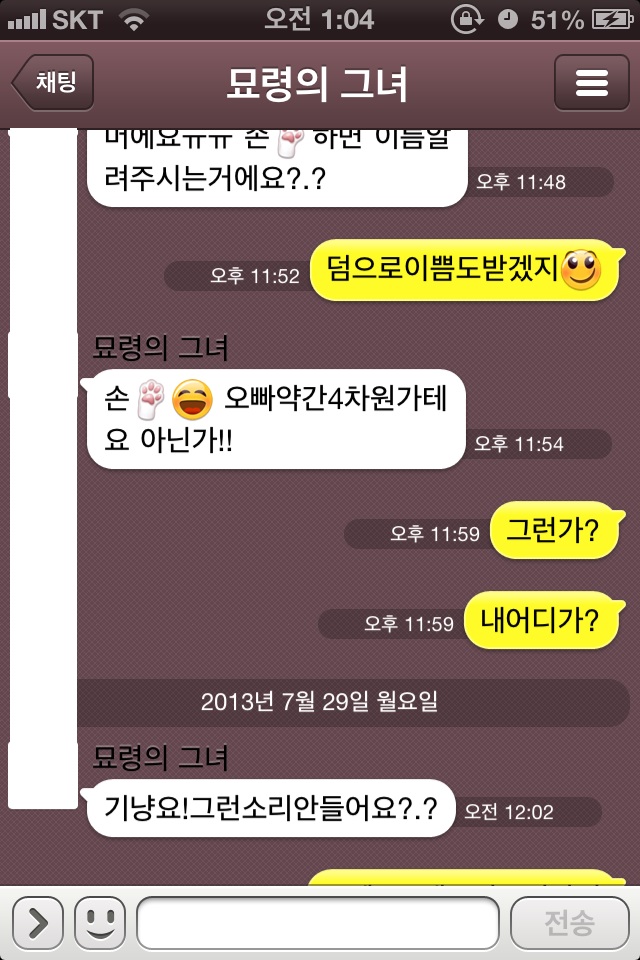The width and height of the screenshot is (640, 960).
Task: Open profile picture beside 기냥요 message
Action: tap(42, 775)
